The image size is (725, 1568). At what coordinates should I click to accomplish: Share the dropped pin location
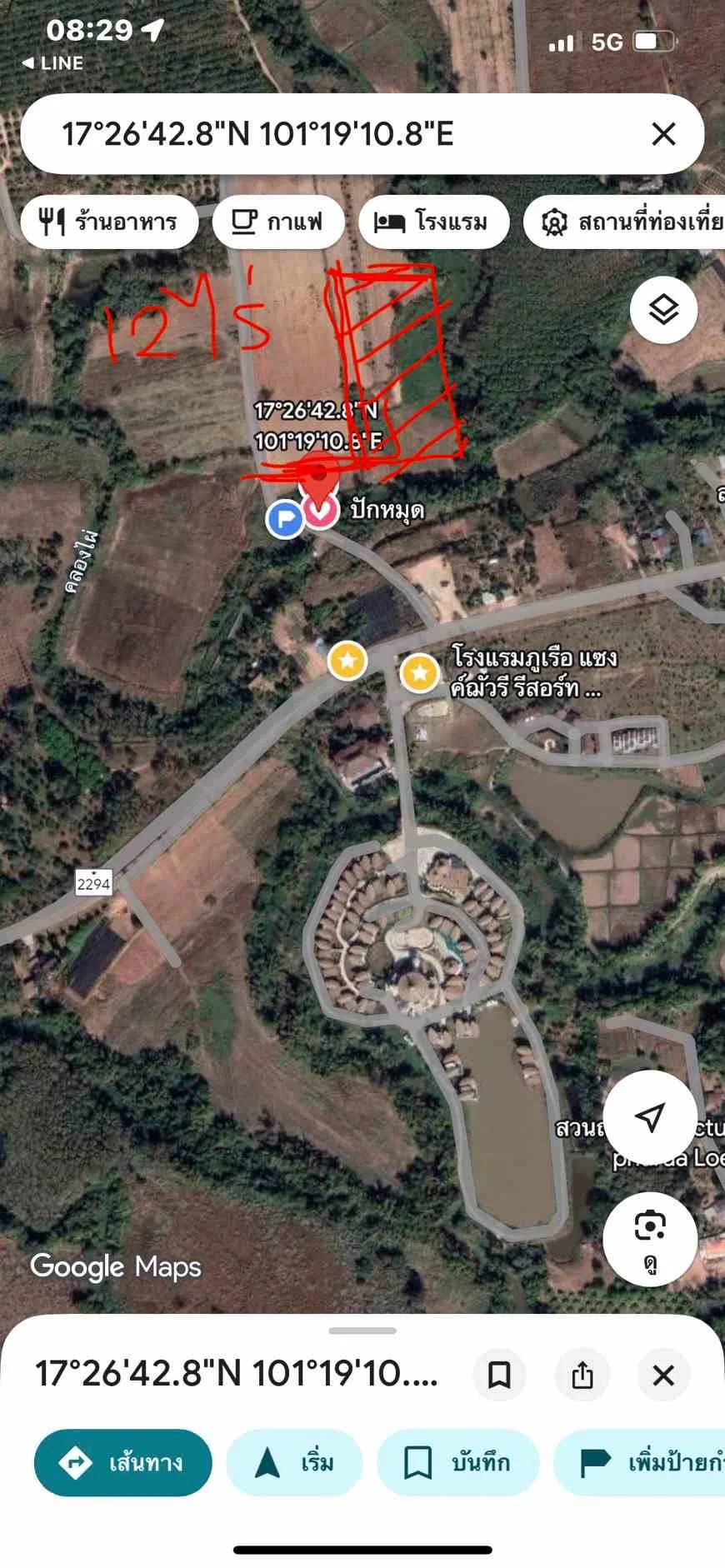pyautogui.click(x=582, y=1375)
